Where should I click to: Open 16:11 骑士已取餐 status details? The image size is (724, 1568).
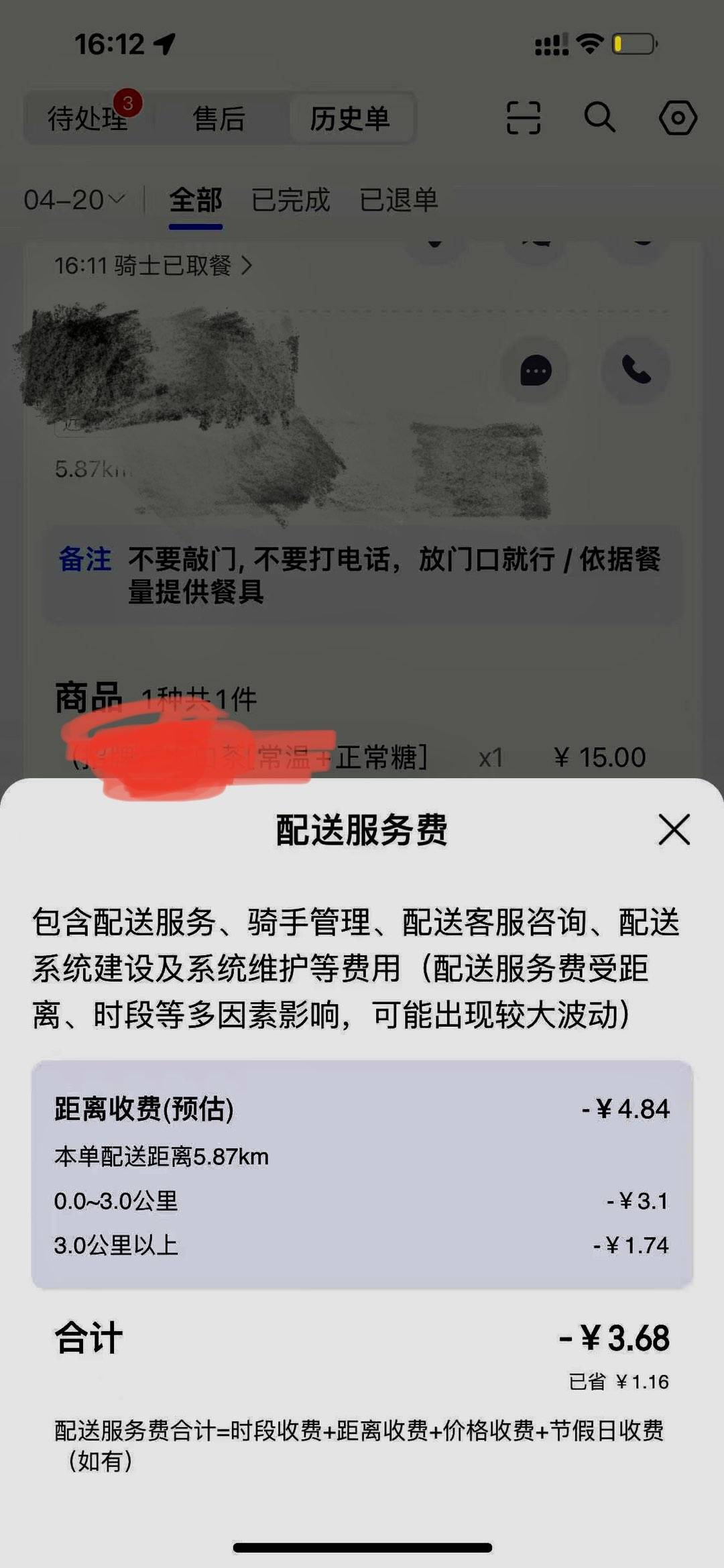tap(153, 266)
